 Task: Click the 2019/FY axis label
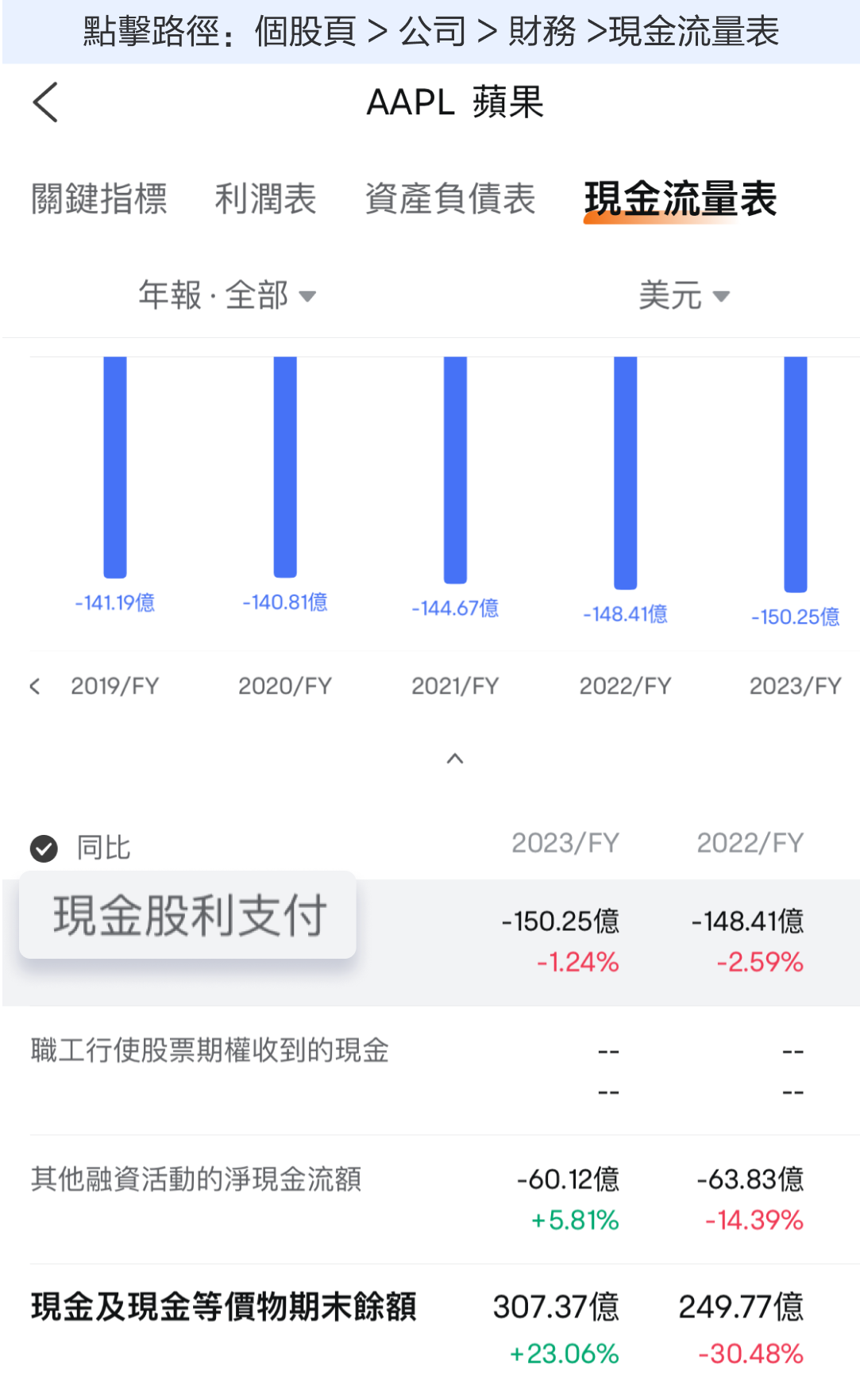[115, 685]
